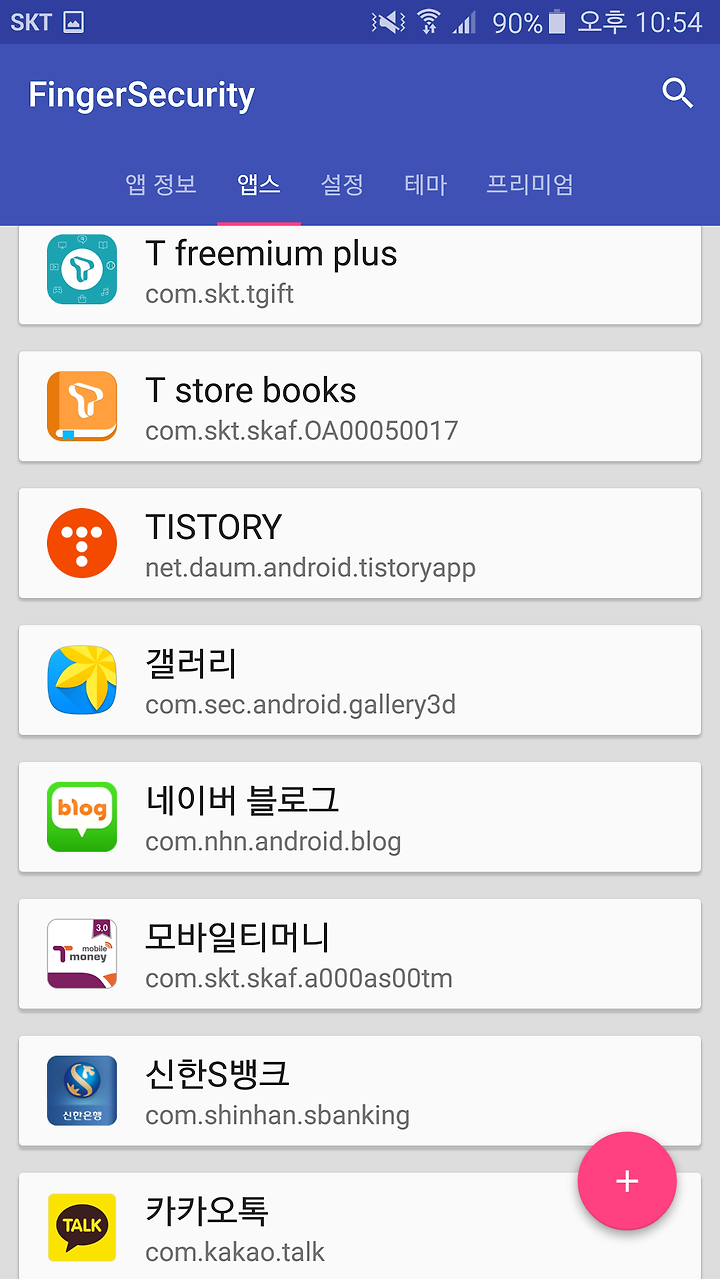Select the T store books row
The width and height of the screenshot is (720, 1279).
coord(360,406)
